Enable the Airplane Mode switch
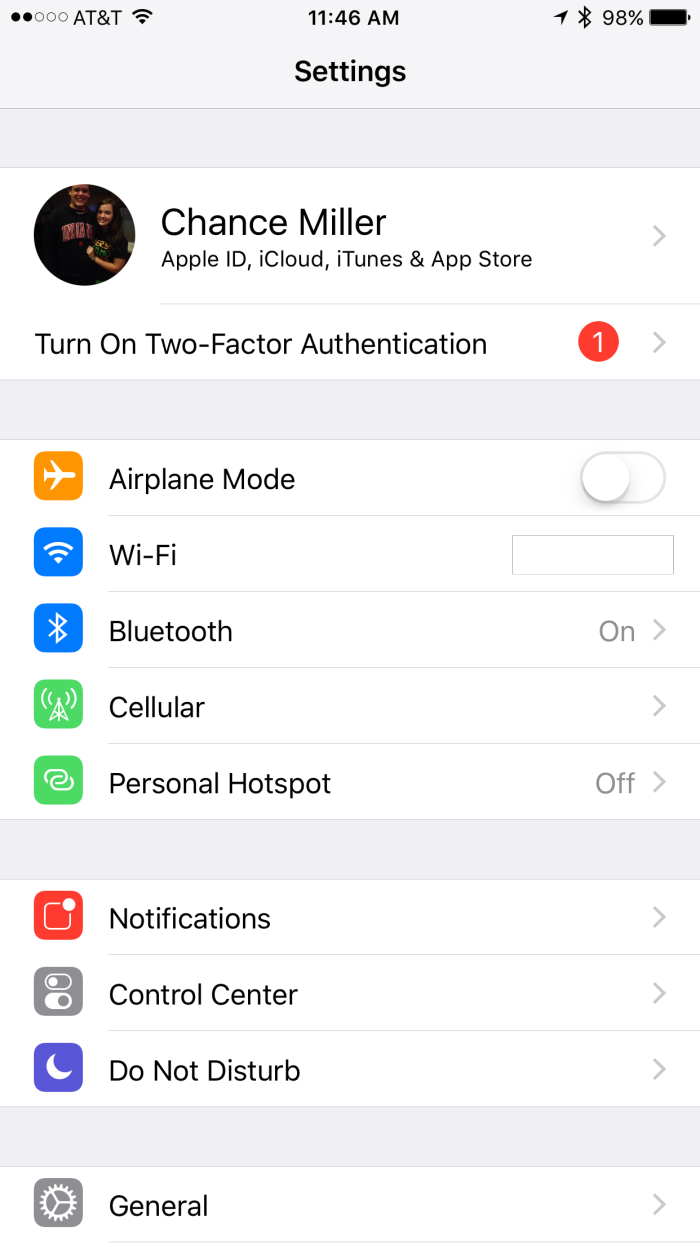 point(622,478)
